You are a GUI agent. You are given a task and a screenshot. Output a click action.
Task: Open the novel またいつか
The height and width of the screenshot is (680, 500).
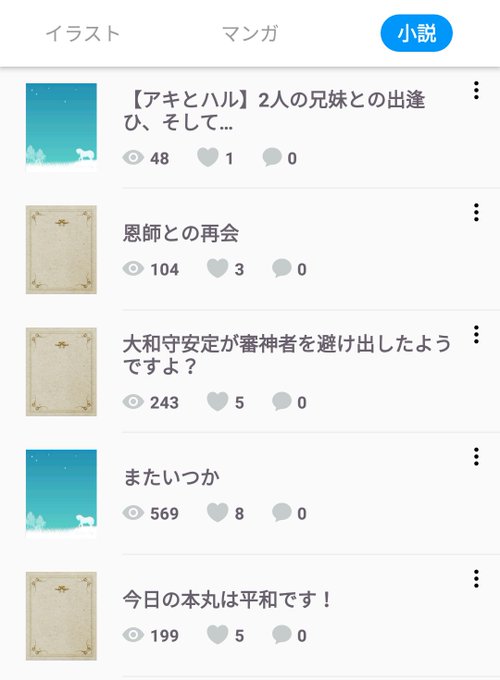click(x=171, y=477)
